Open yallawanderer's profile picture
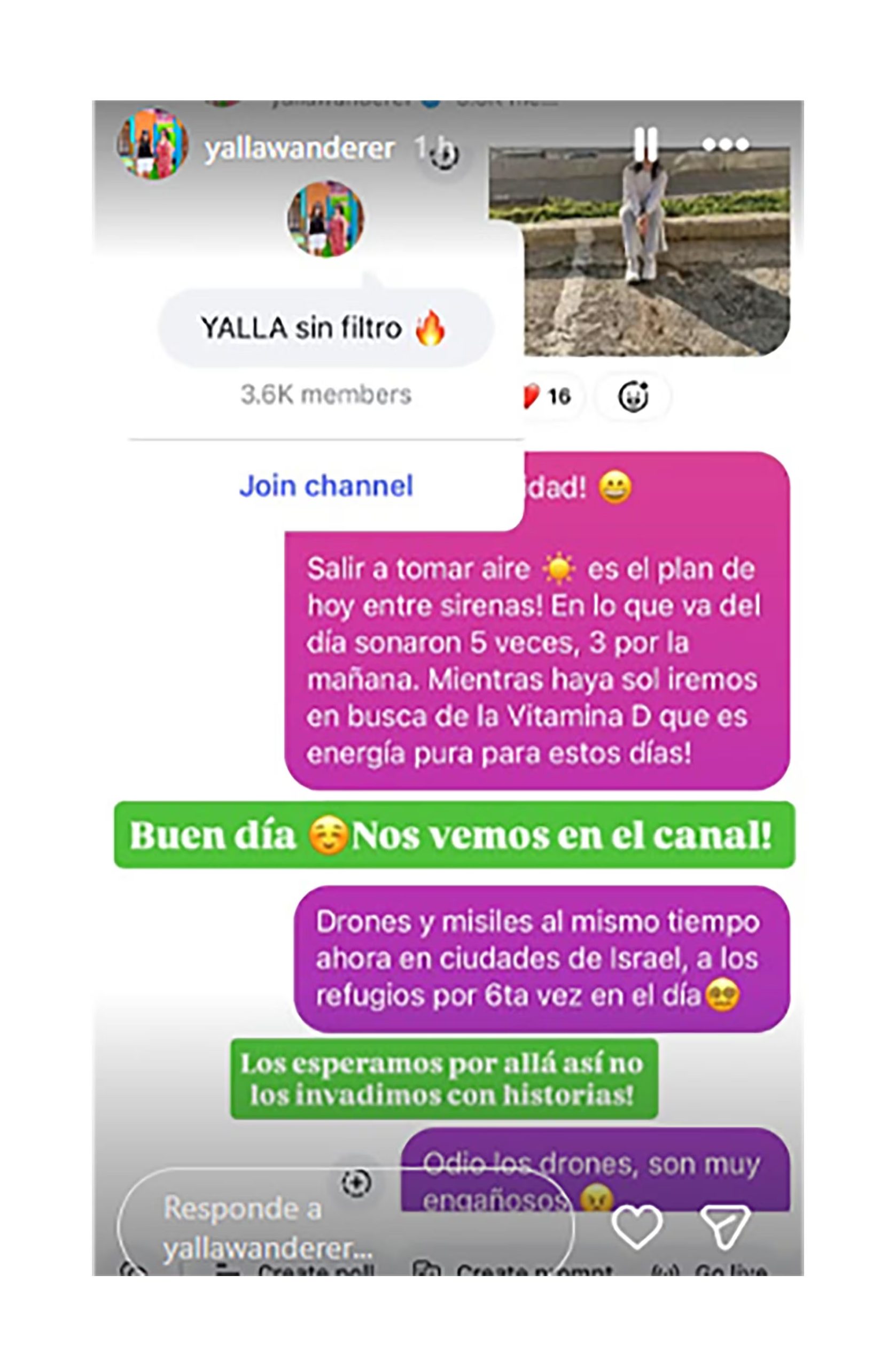The height and width of the screenshot is (1368, 896). (x=152, y=144)
